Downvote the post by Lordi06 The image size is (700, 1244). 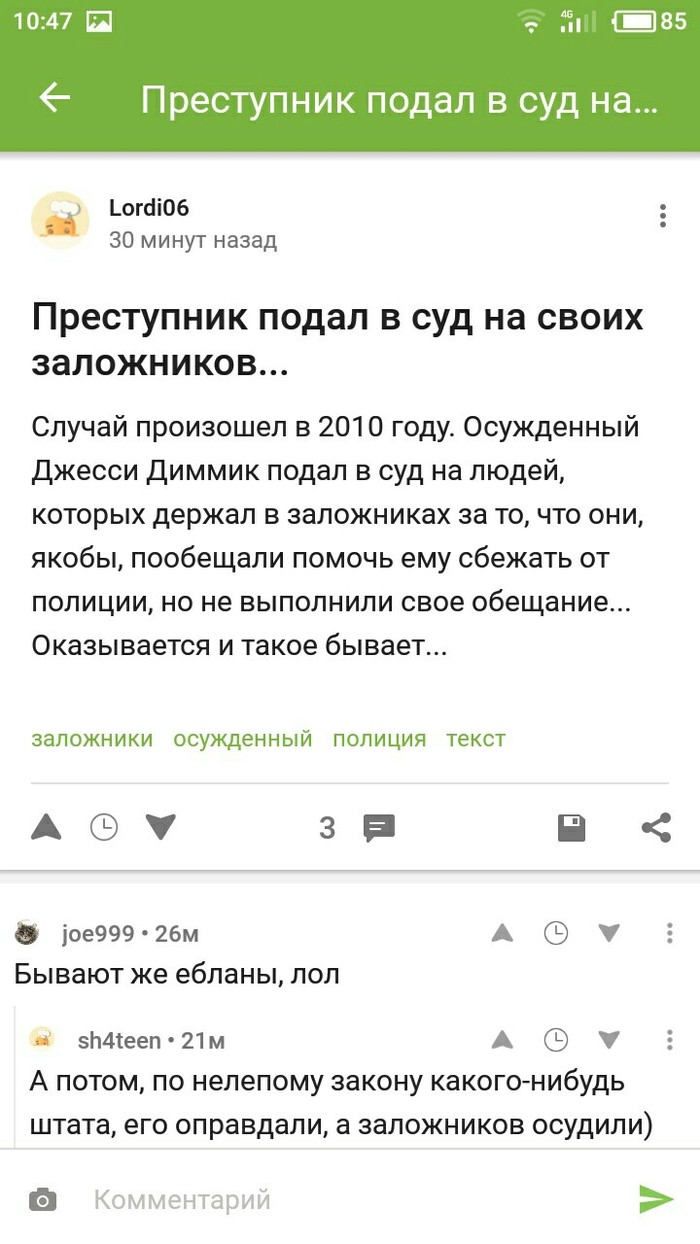point(160,827)
